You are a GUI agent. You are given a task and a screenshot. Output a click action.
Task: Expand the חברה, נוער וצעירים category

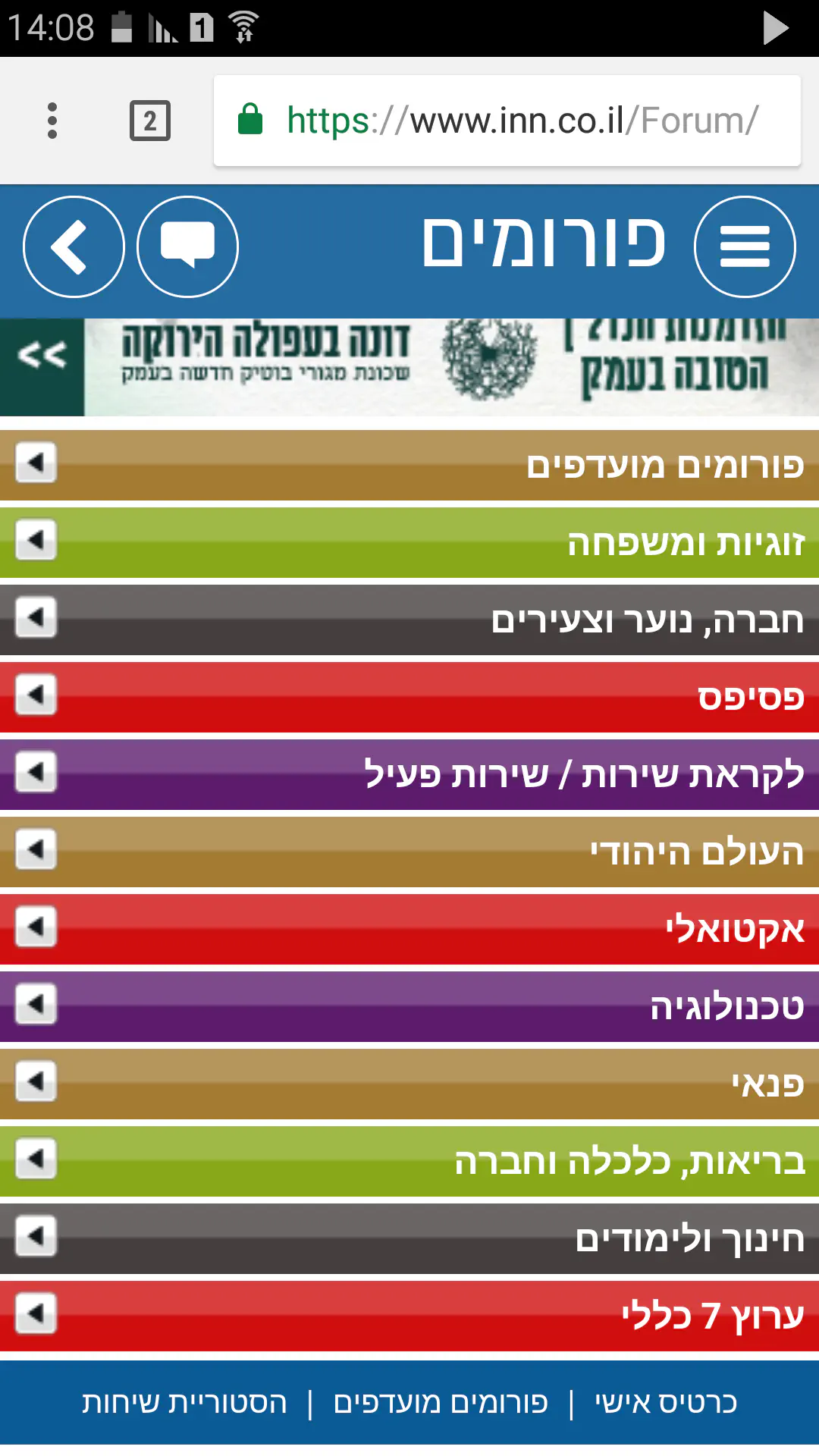tap(409, 620)
